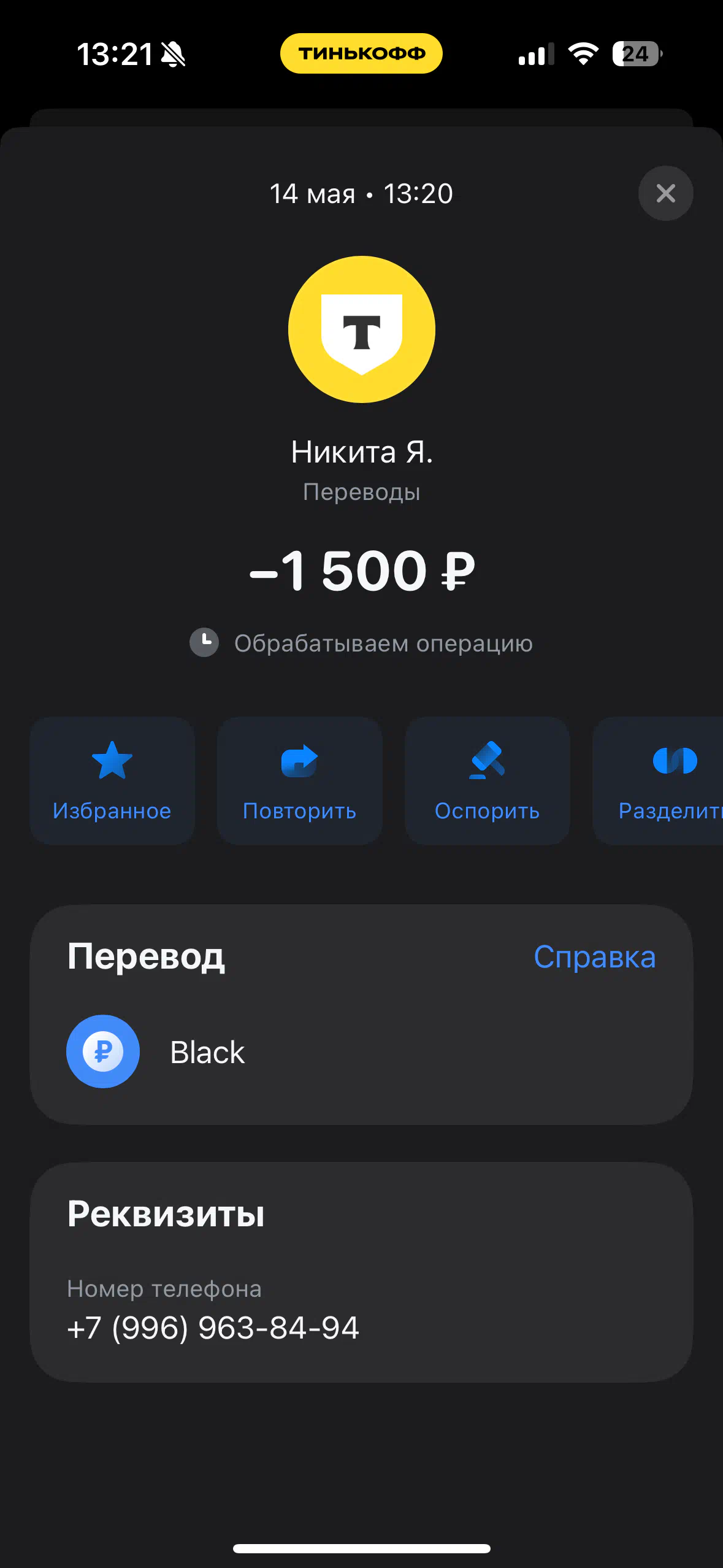The height and width of the screenshot is (1568, 723).
Task: Close the transaction details sheet
Action: pos(665,193)
